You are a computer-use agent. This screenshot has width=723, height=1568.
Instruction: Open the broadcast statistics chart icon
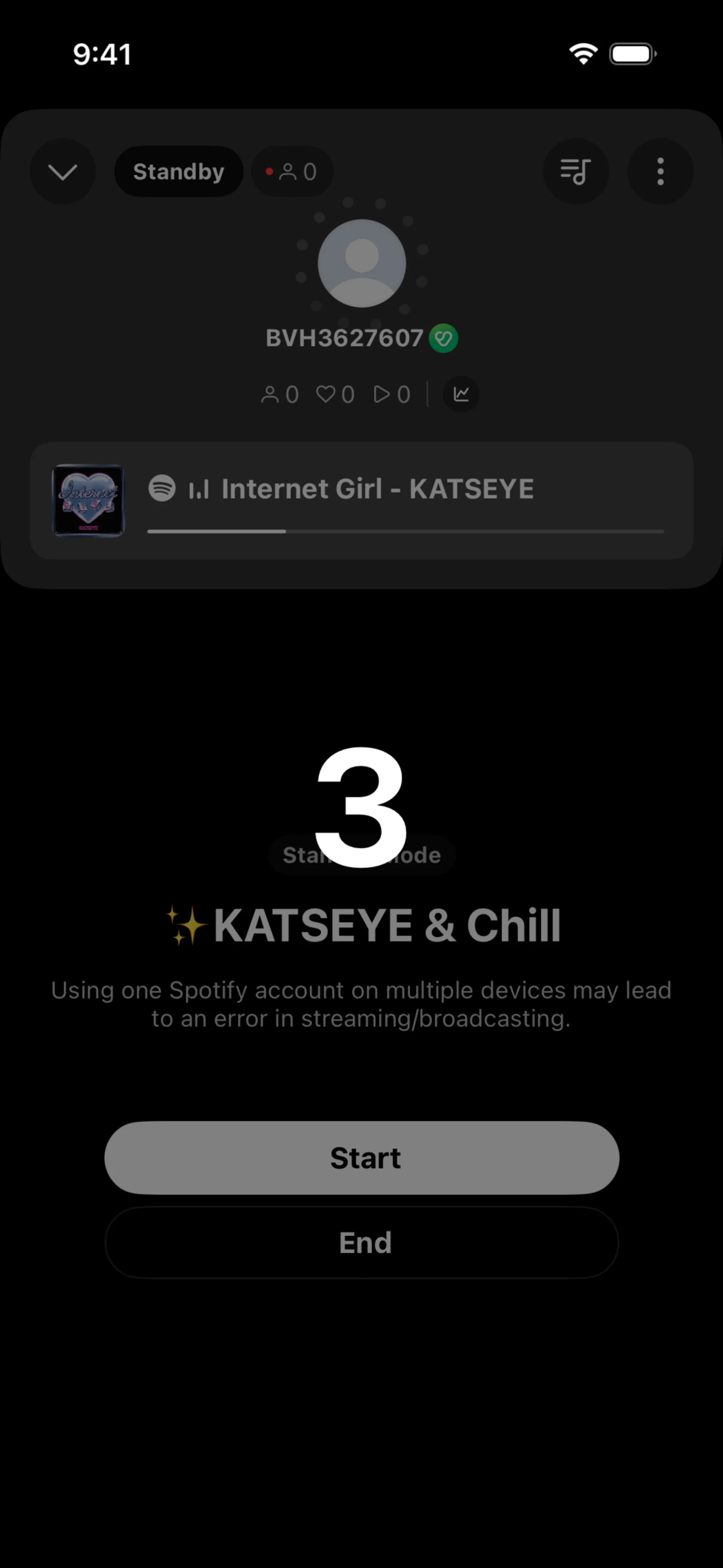pos(461,394)
